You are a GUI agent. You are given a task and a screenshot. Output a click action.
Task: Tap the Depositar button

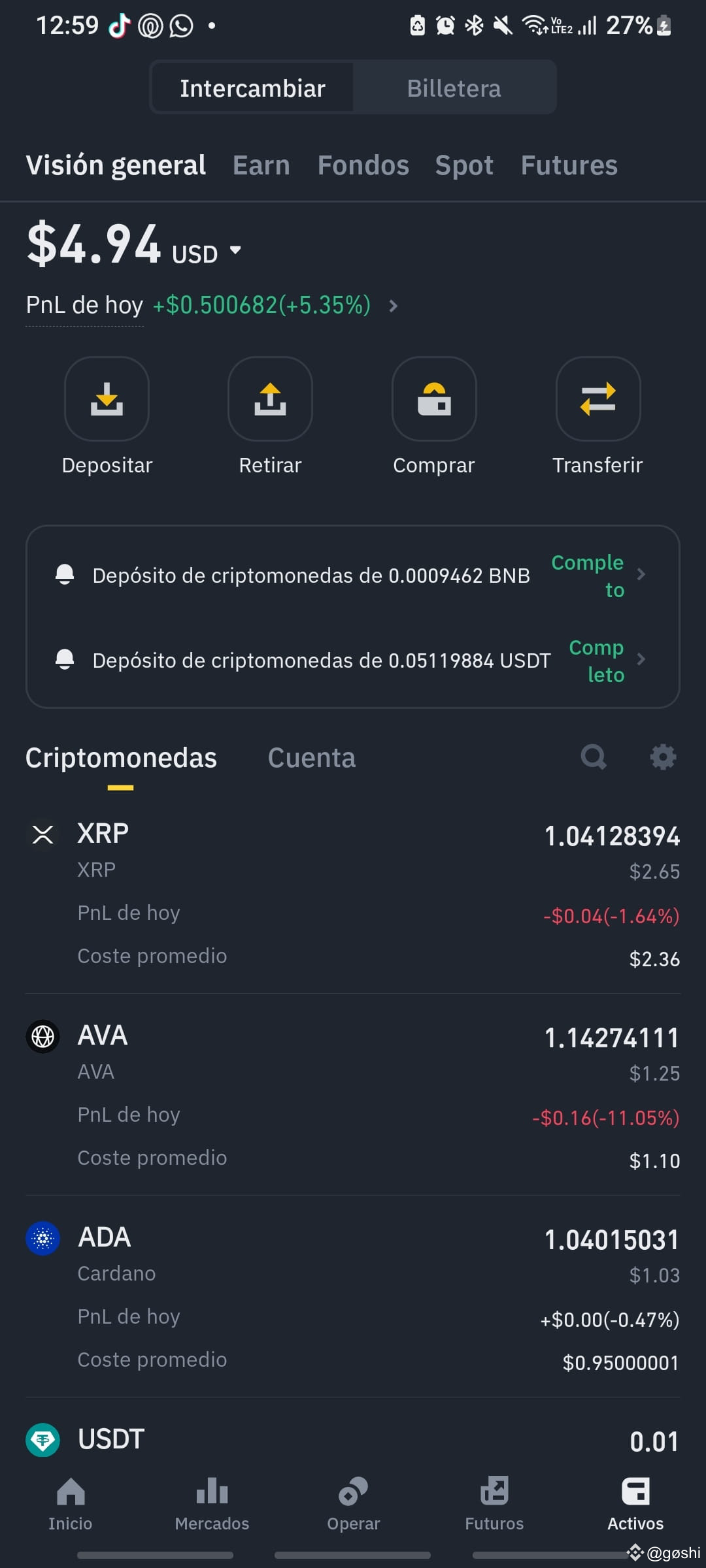107,417
